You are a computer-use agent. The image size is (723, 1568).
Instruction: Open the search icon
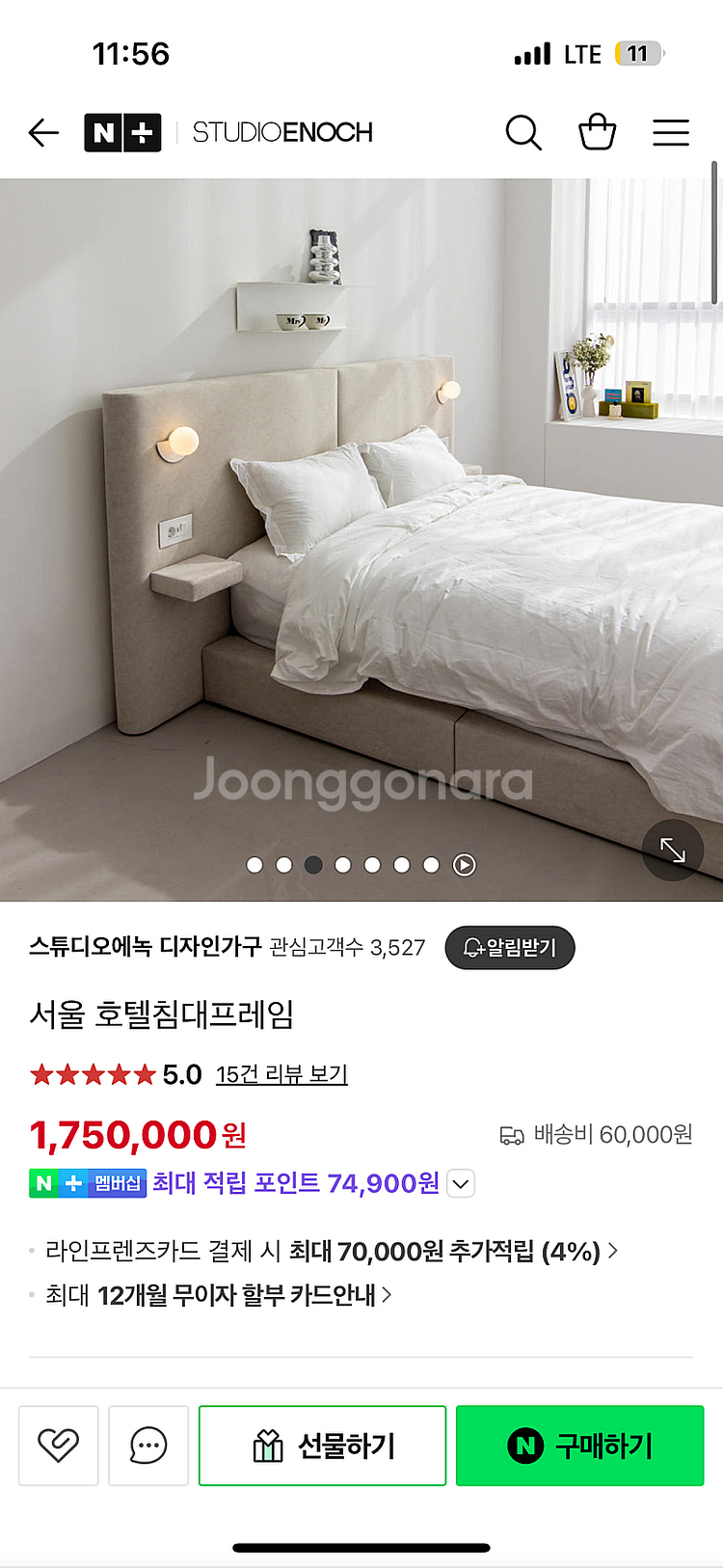[523, 132]
